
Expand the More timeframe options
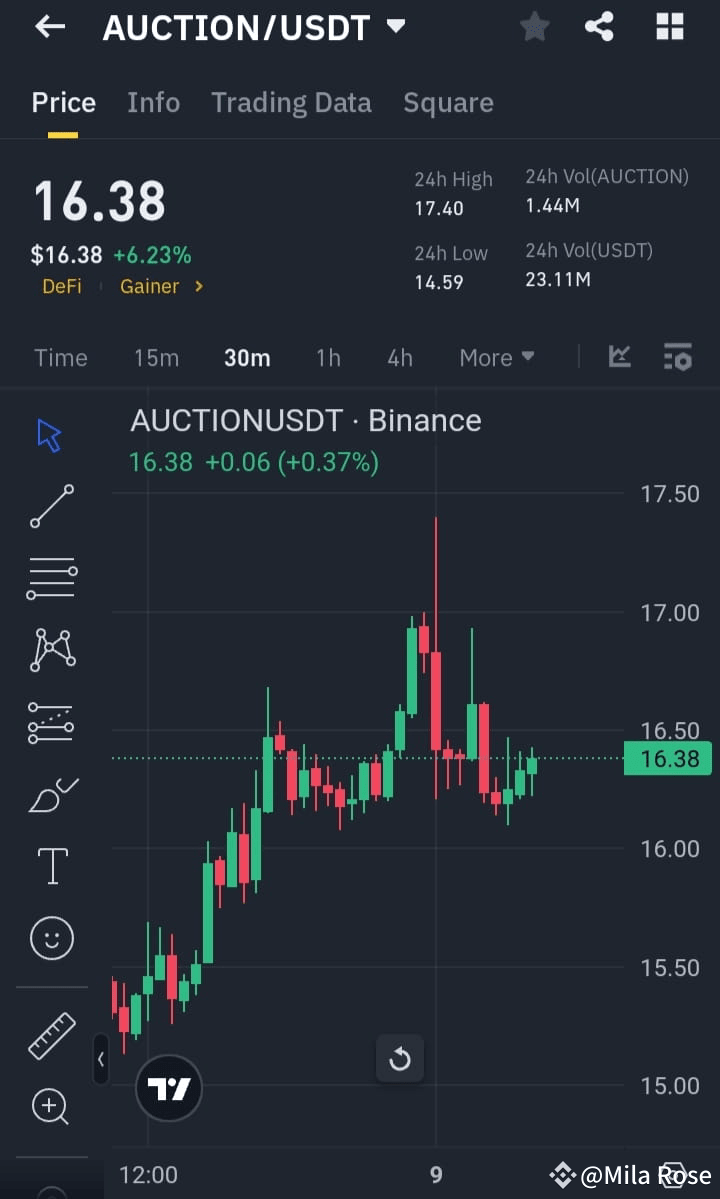tap(497, 357)
